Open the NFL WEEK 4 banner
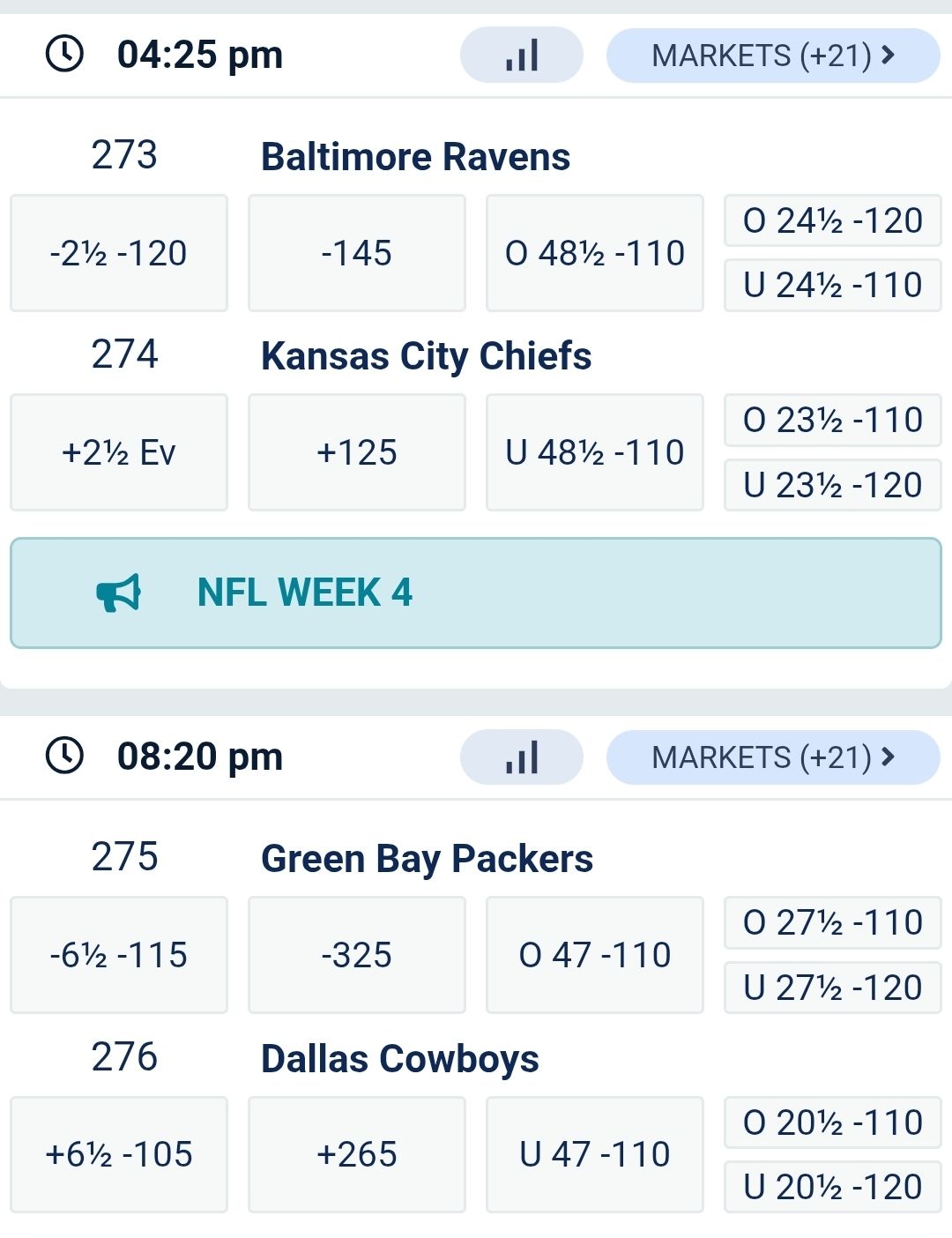 476,593
